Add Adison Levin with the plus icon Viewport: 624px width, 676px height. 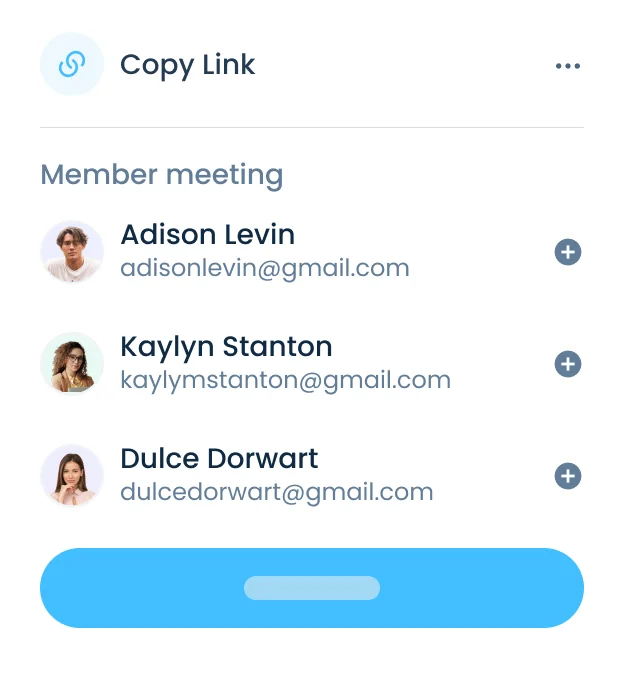point(568,252)
